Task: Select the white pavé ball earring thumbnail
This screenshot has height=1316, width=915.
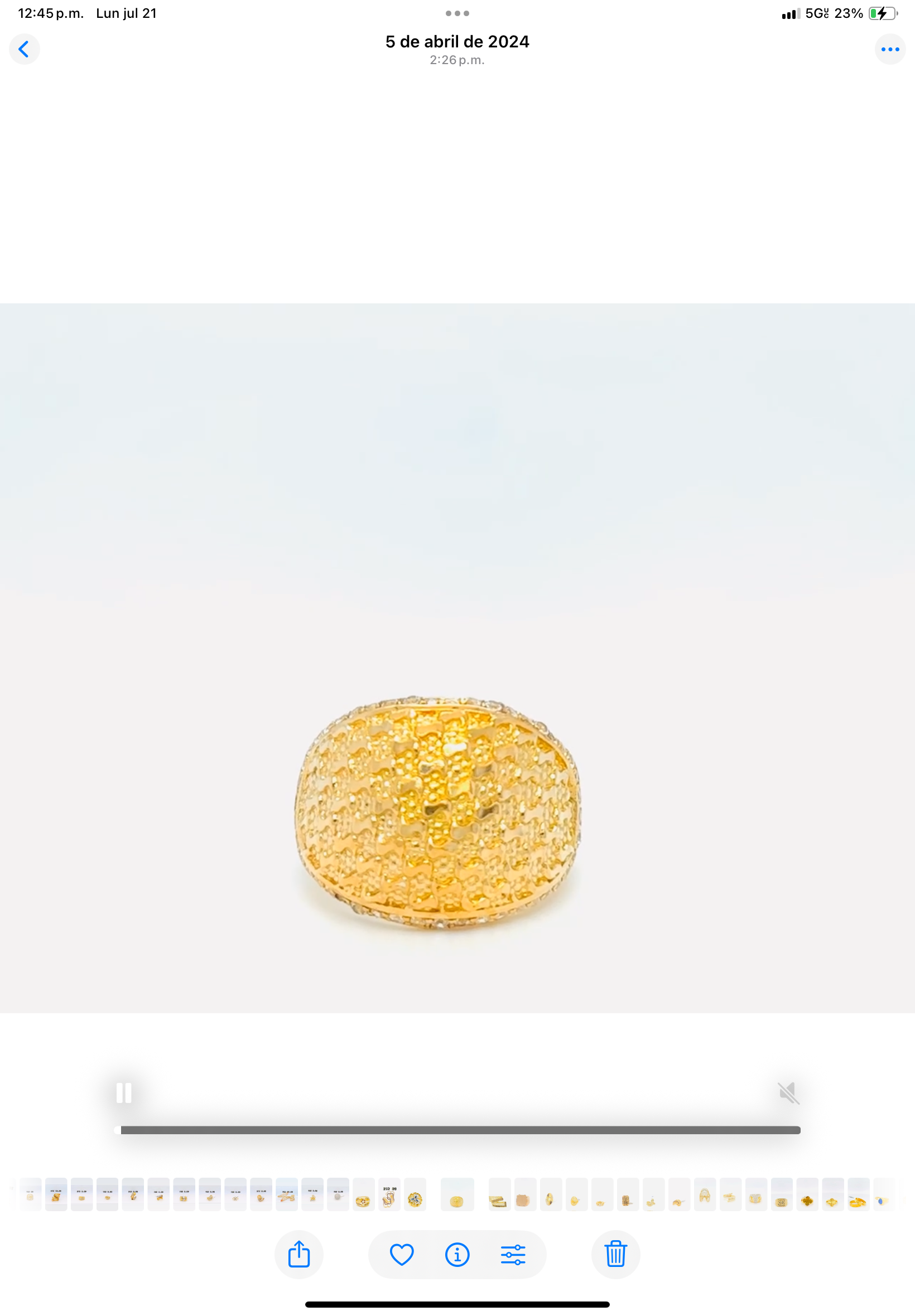Action: pyautogui.click(x=338, y=1194)
